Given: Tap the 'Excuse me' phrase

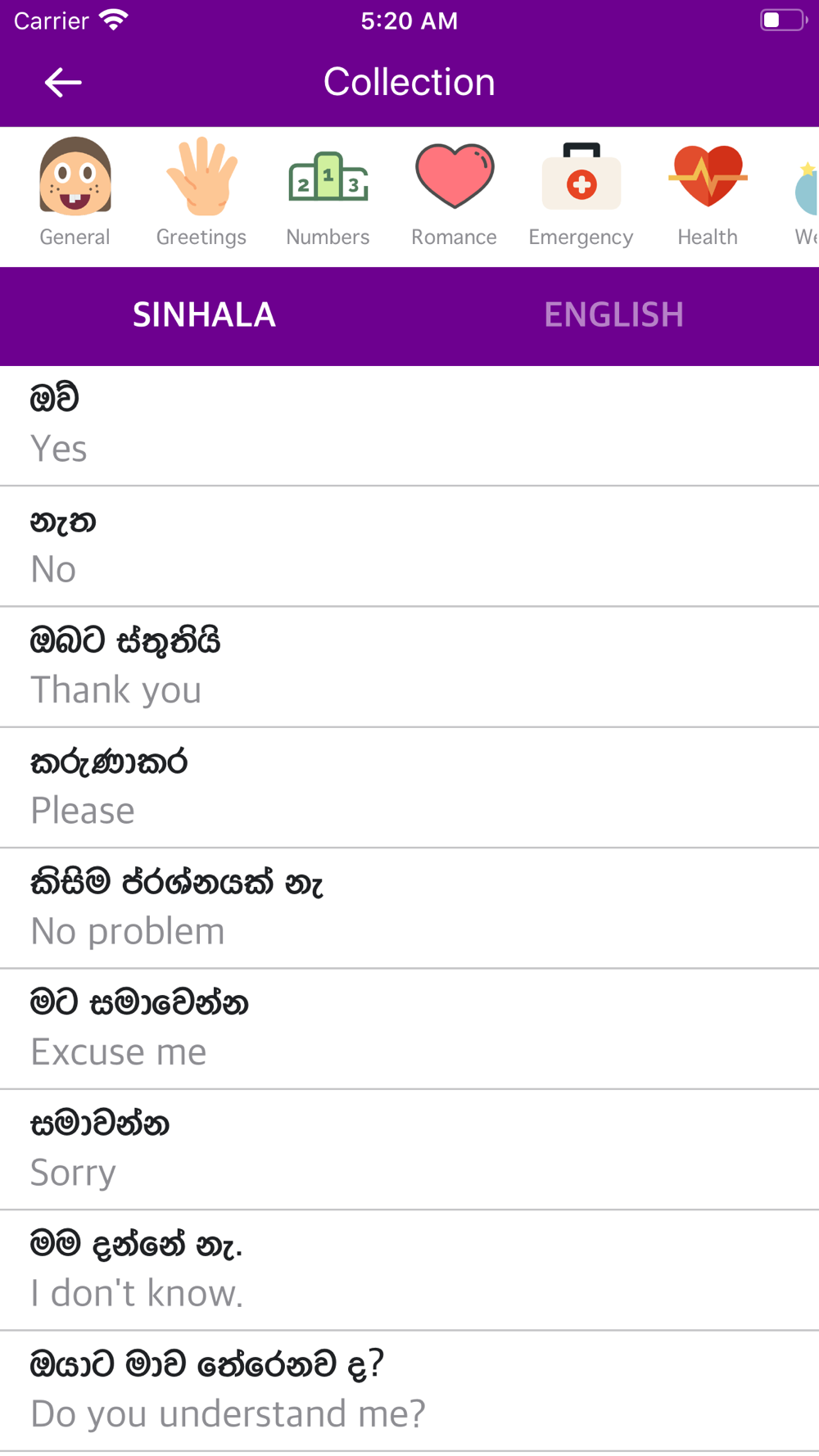Looking at the screenshot, I should [409, 1029].
